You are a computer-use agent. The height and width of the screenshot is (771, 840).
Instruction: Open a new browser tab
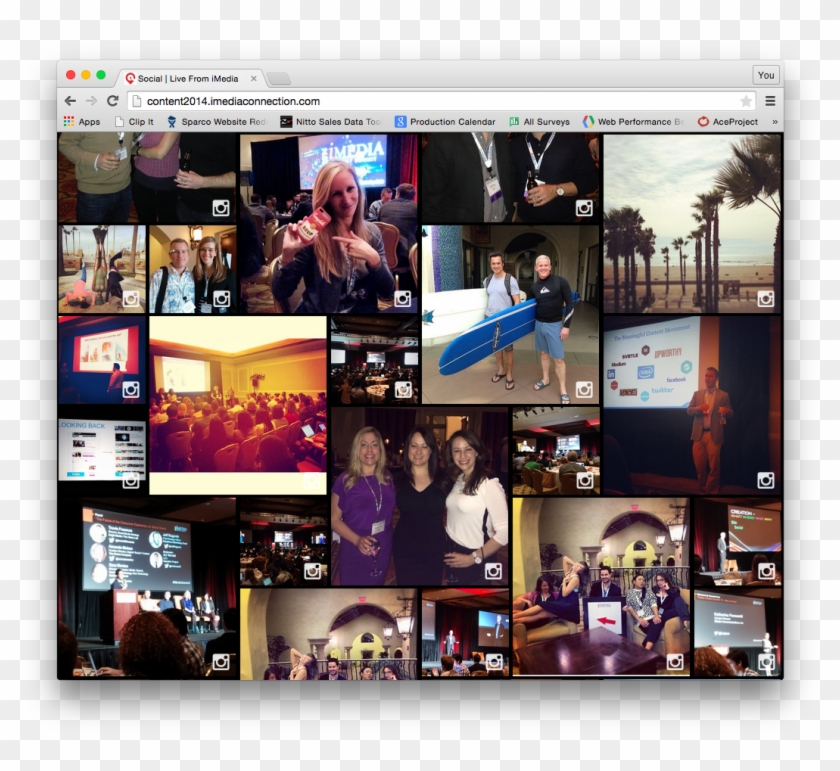(x=279, y=78)
